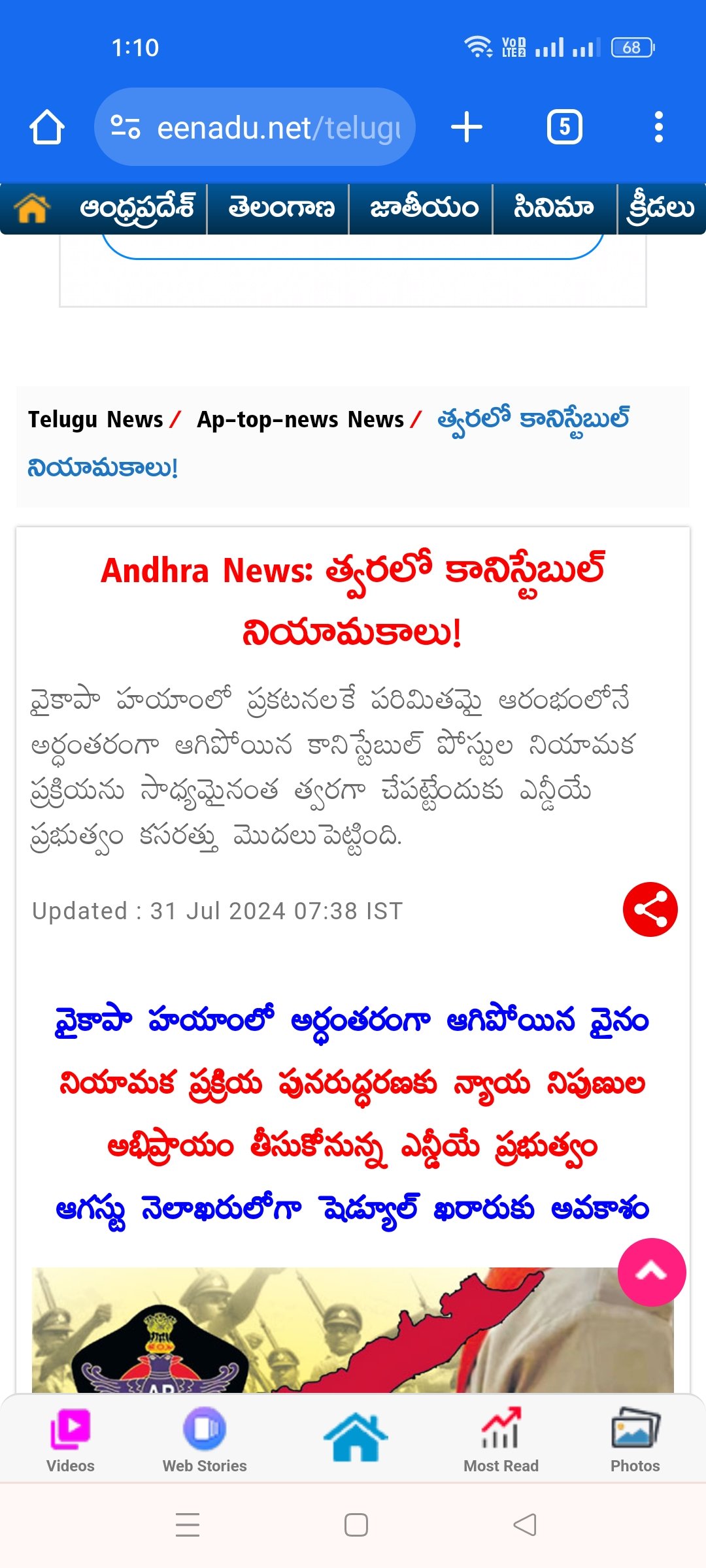This screenshot has width=706, height=1568.
Task: Open the Ap-top-news News breadcrumb link
Action: pyautogui.click(x=301, y=419)
